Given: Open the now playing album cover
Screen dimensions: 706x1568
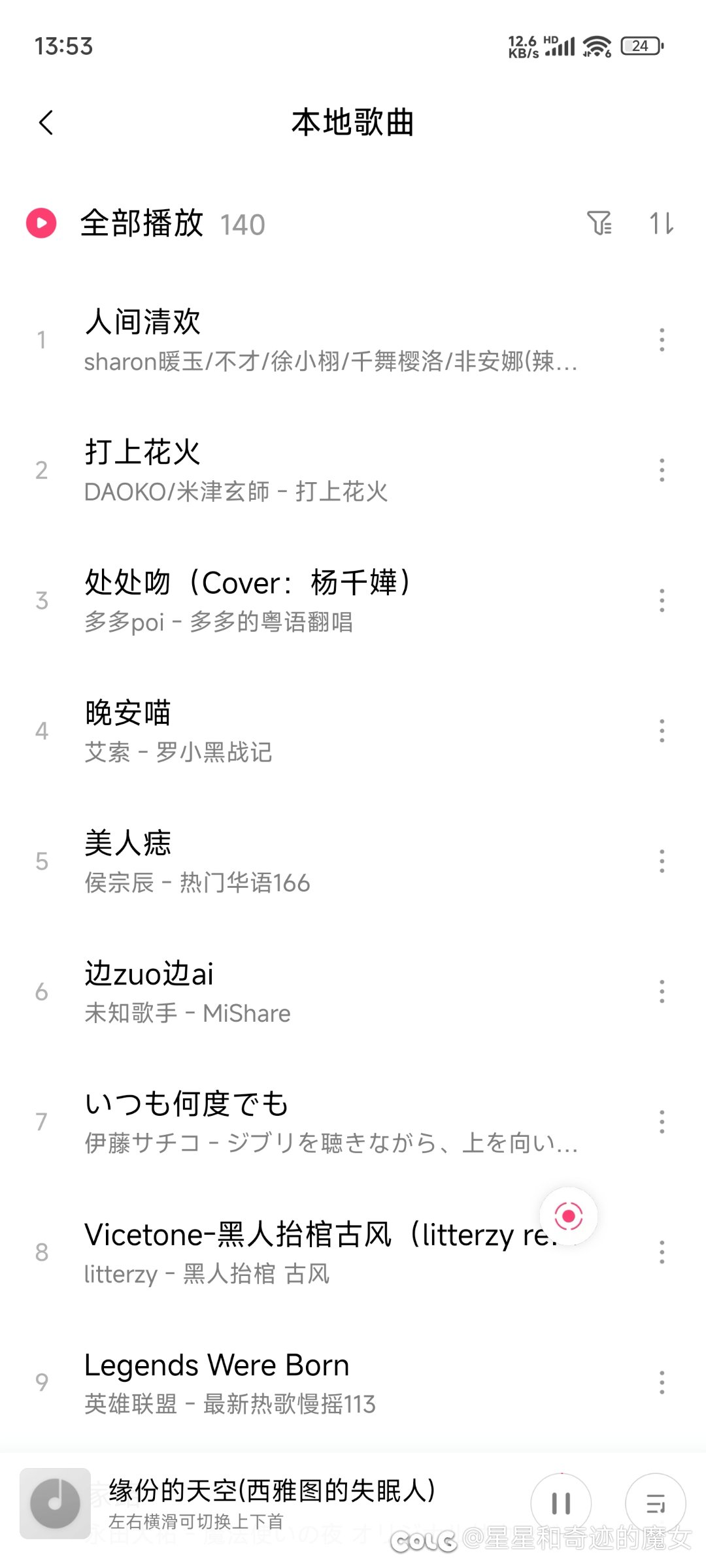Looking at the screenshot, I should (x=56, y=1503).
